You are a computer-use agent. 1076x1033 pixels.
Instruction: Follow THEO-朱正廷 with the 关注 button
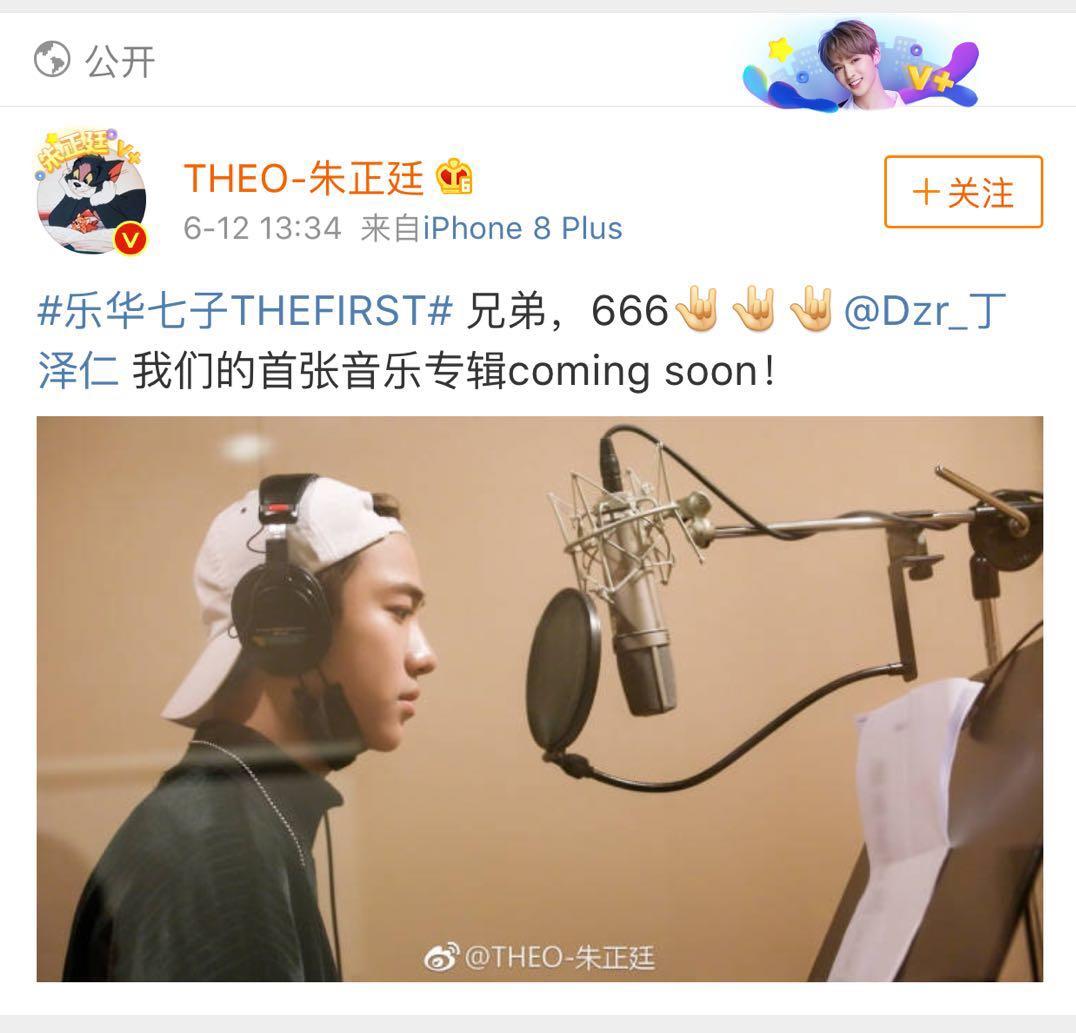962,192
